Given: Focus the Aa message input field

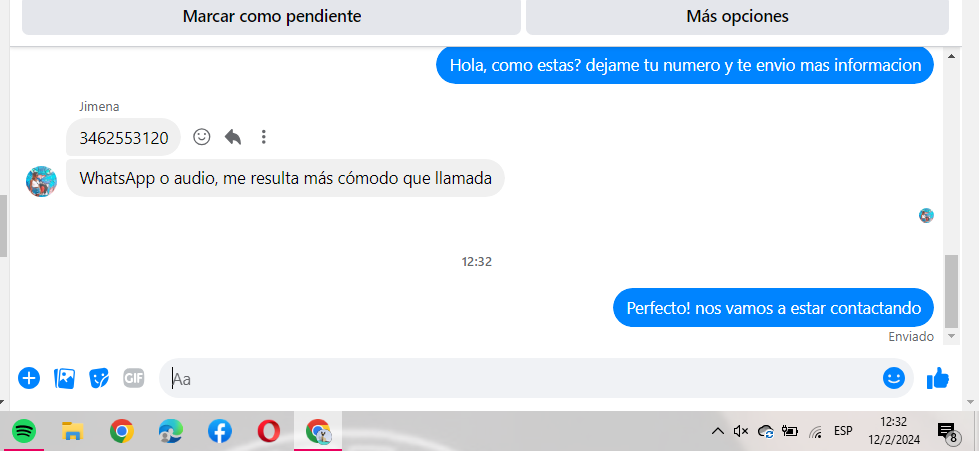Looking at the screenshot, I should 520,379.
